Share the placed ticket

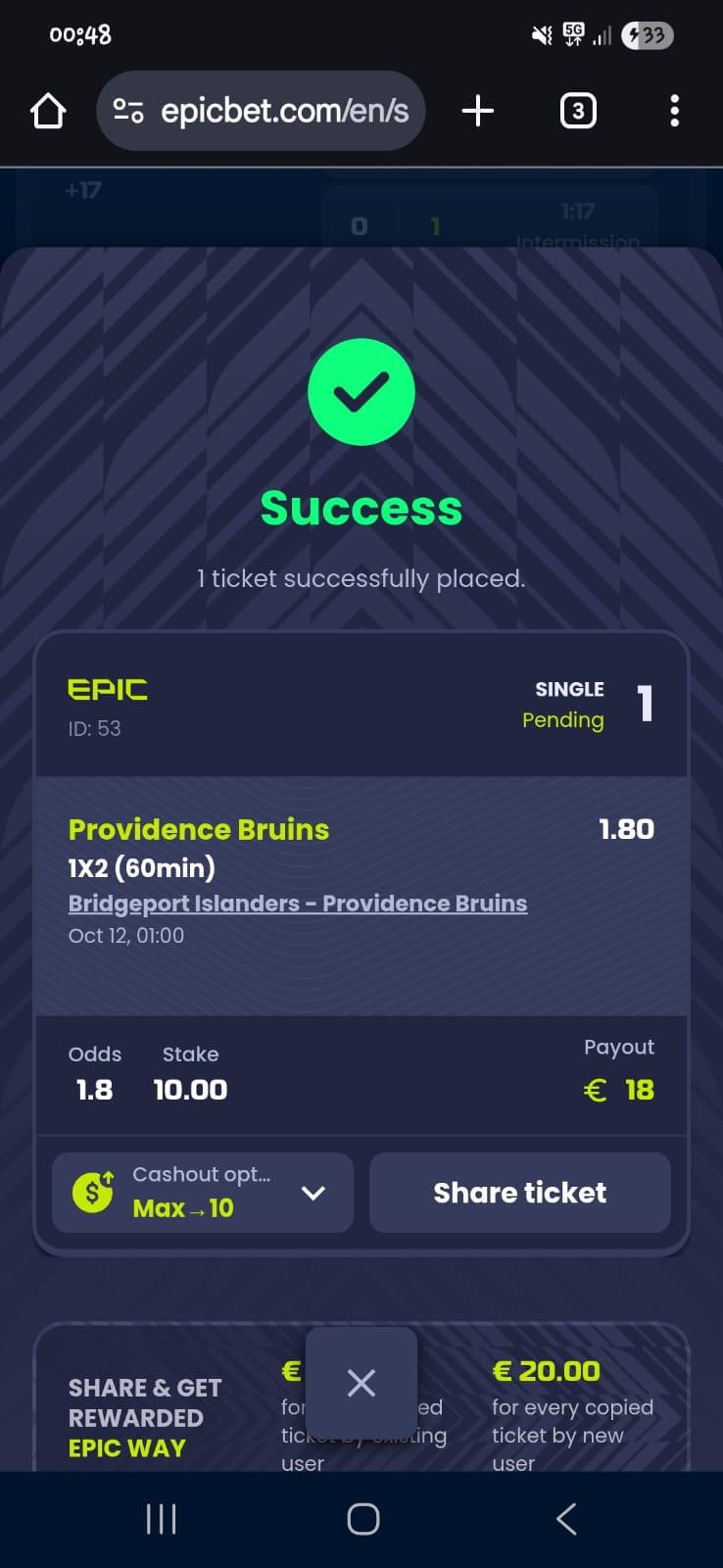(x=519, y=1193)
